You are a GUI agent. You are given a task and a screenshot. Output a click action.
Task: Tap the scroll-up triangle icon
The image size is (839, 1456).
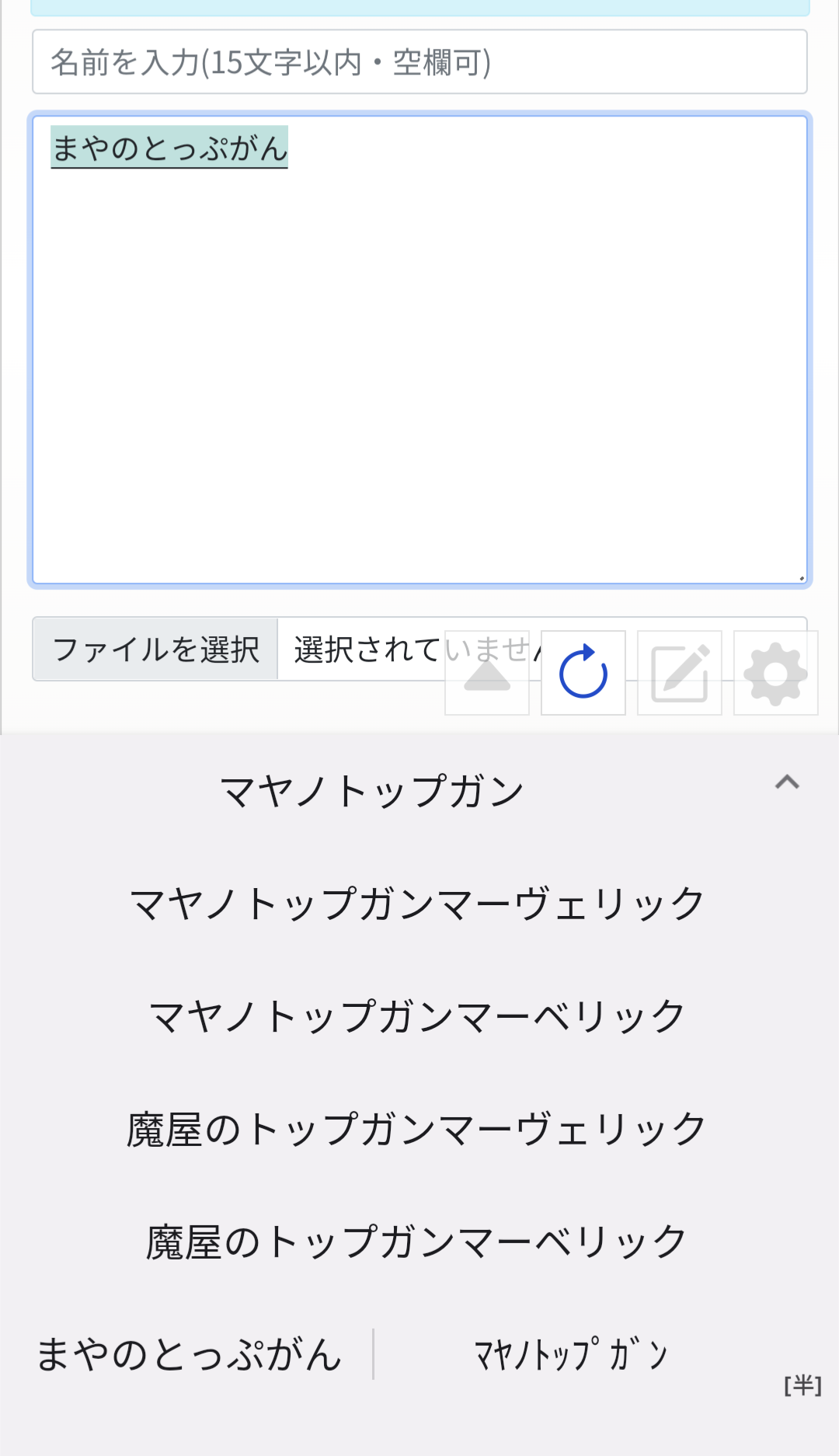[487, 673]
